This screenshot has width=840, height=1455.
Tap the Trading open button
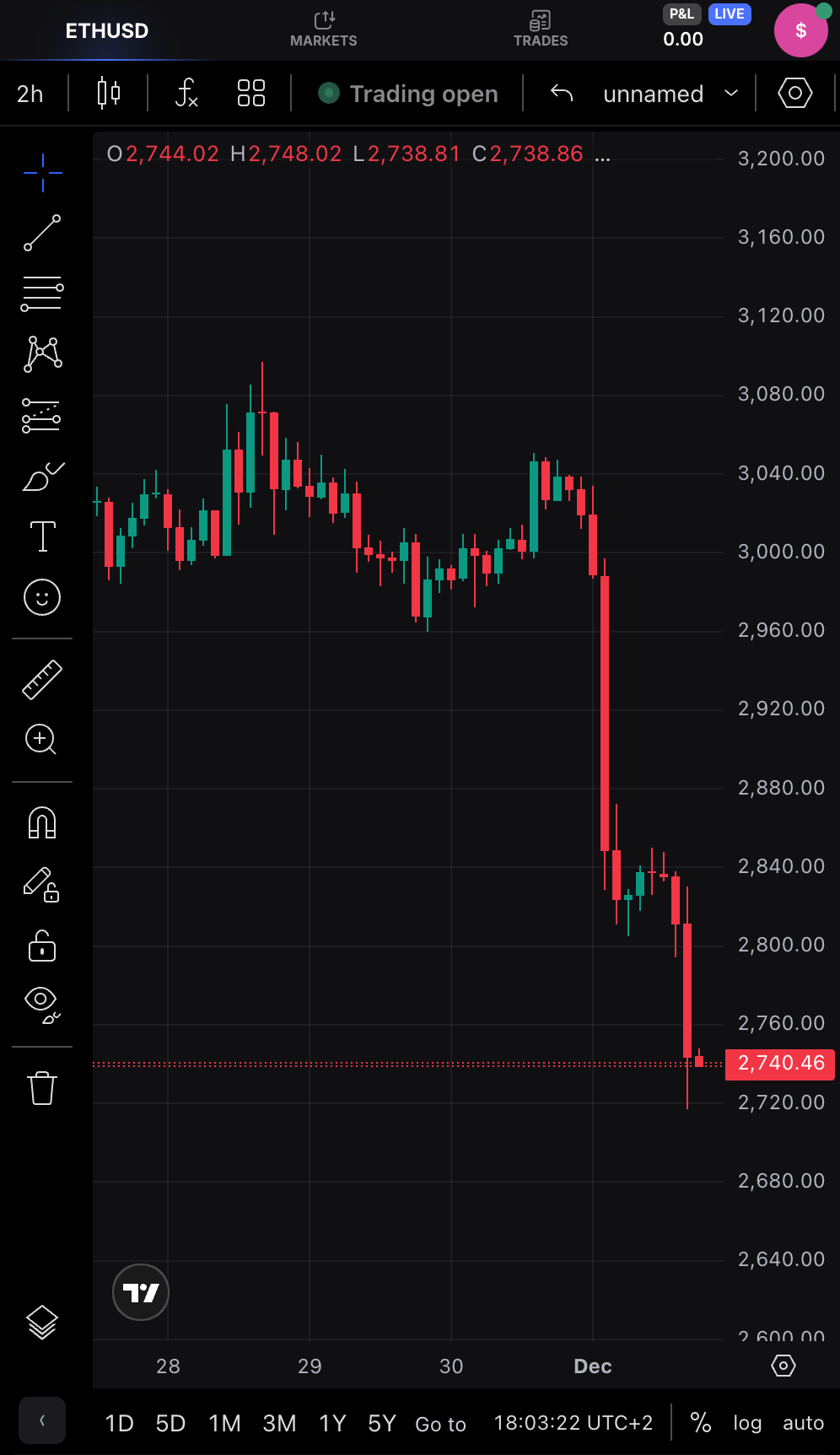[407, 94]
